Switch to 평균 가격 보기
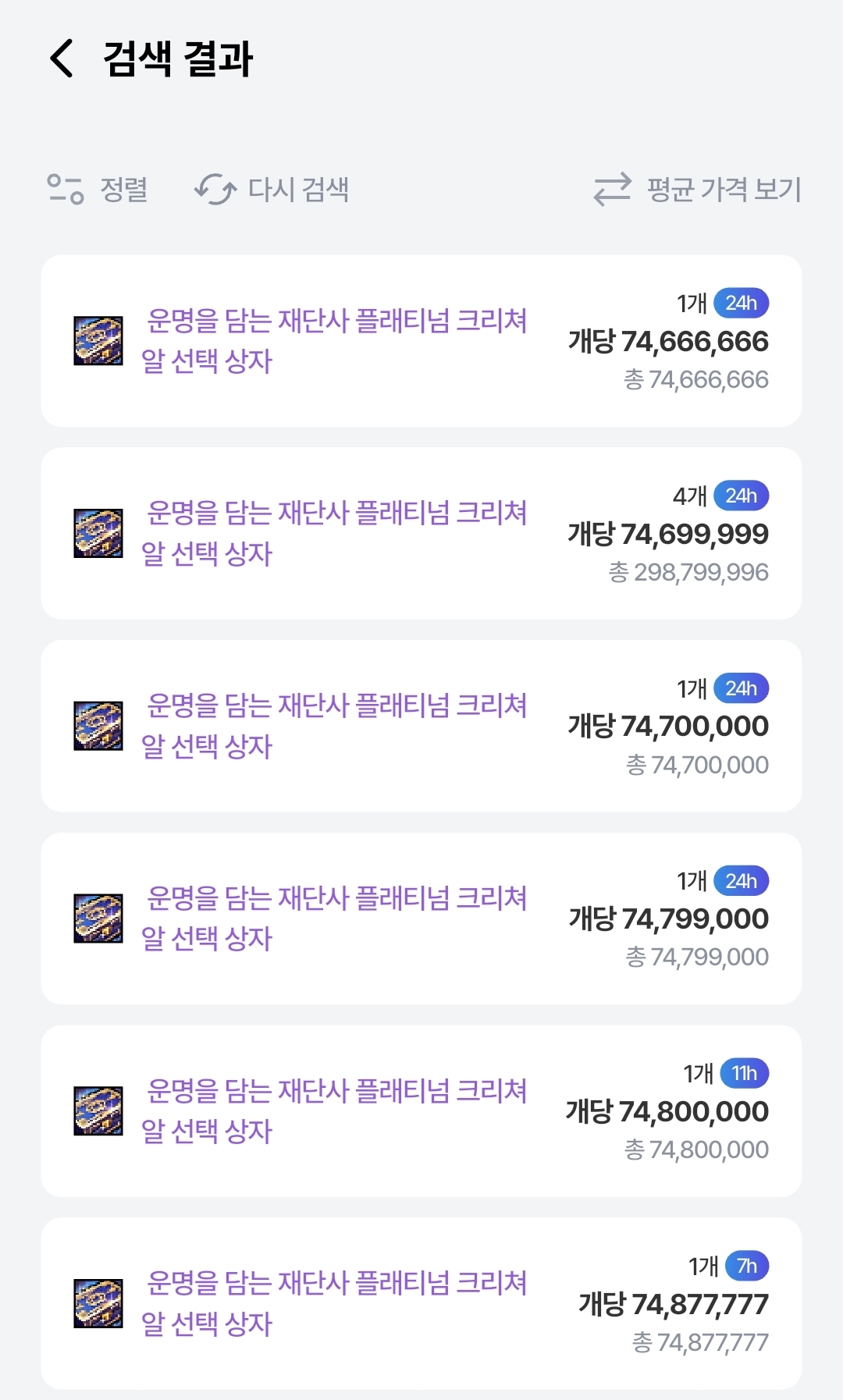The width and height of the screenshot is (843, 1400). (698, 190)
